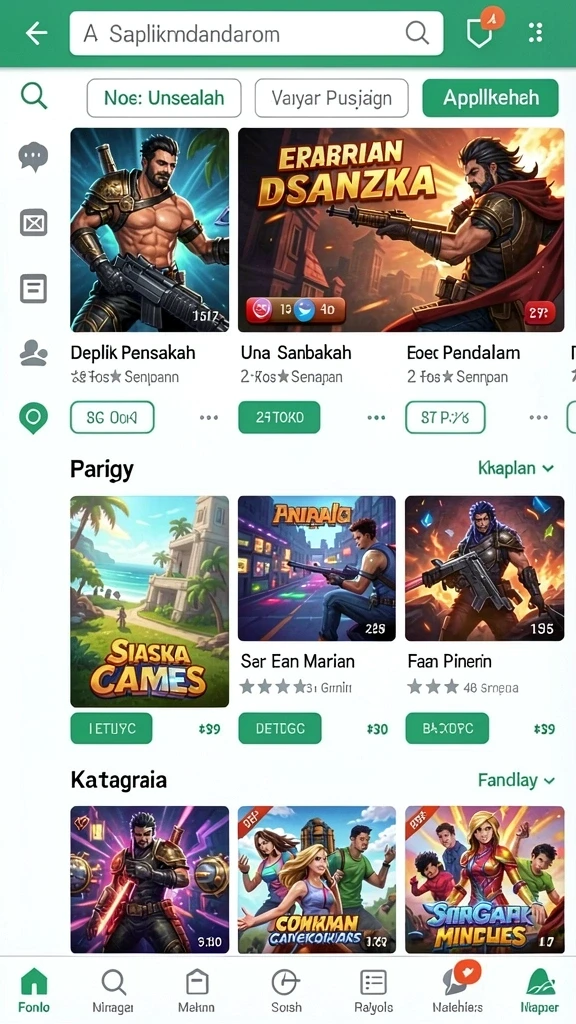The image size is (576, 1024).
Task: Tap the 29TOKO button under Una Sanbakah
Action: [280, 417]
